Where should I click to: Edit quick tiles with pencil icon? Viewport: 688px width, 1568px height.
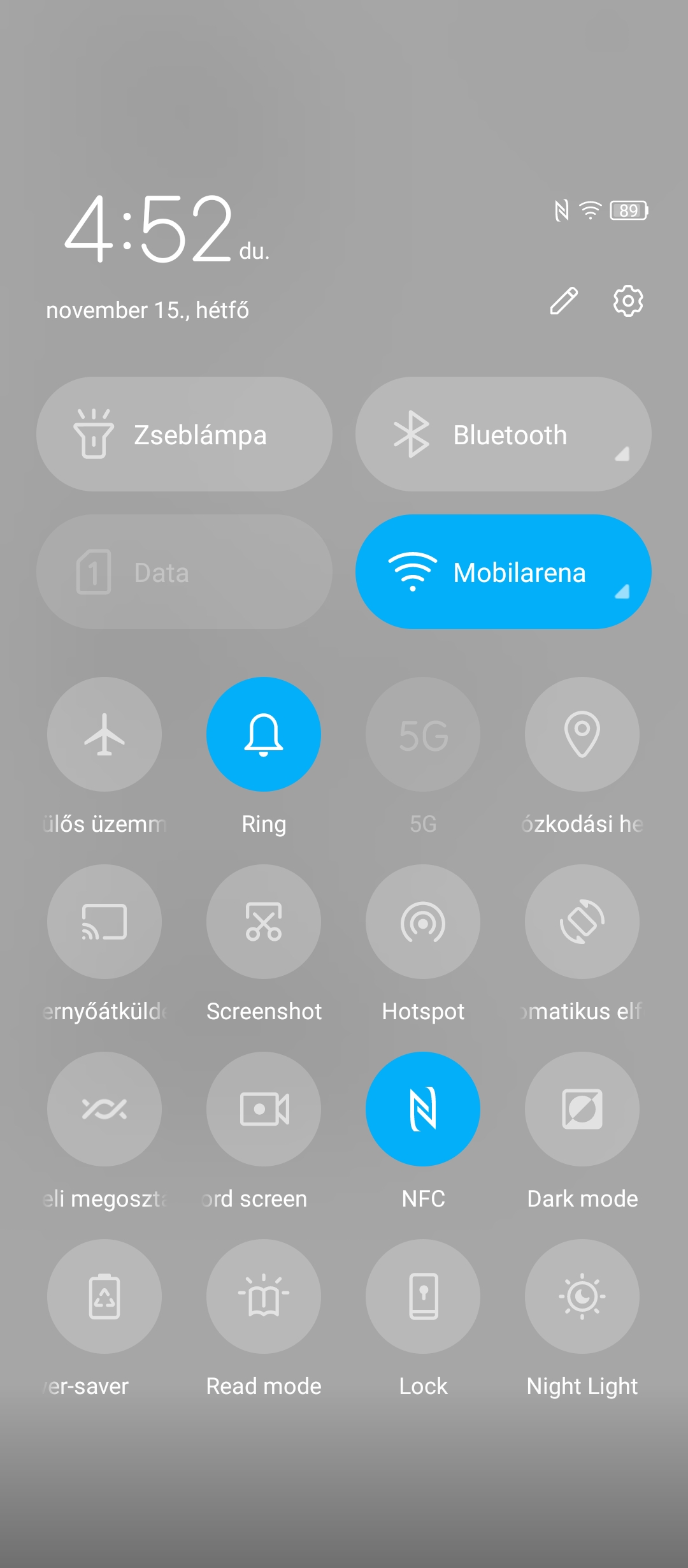pyautogui.click(x=564, y=301)
